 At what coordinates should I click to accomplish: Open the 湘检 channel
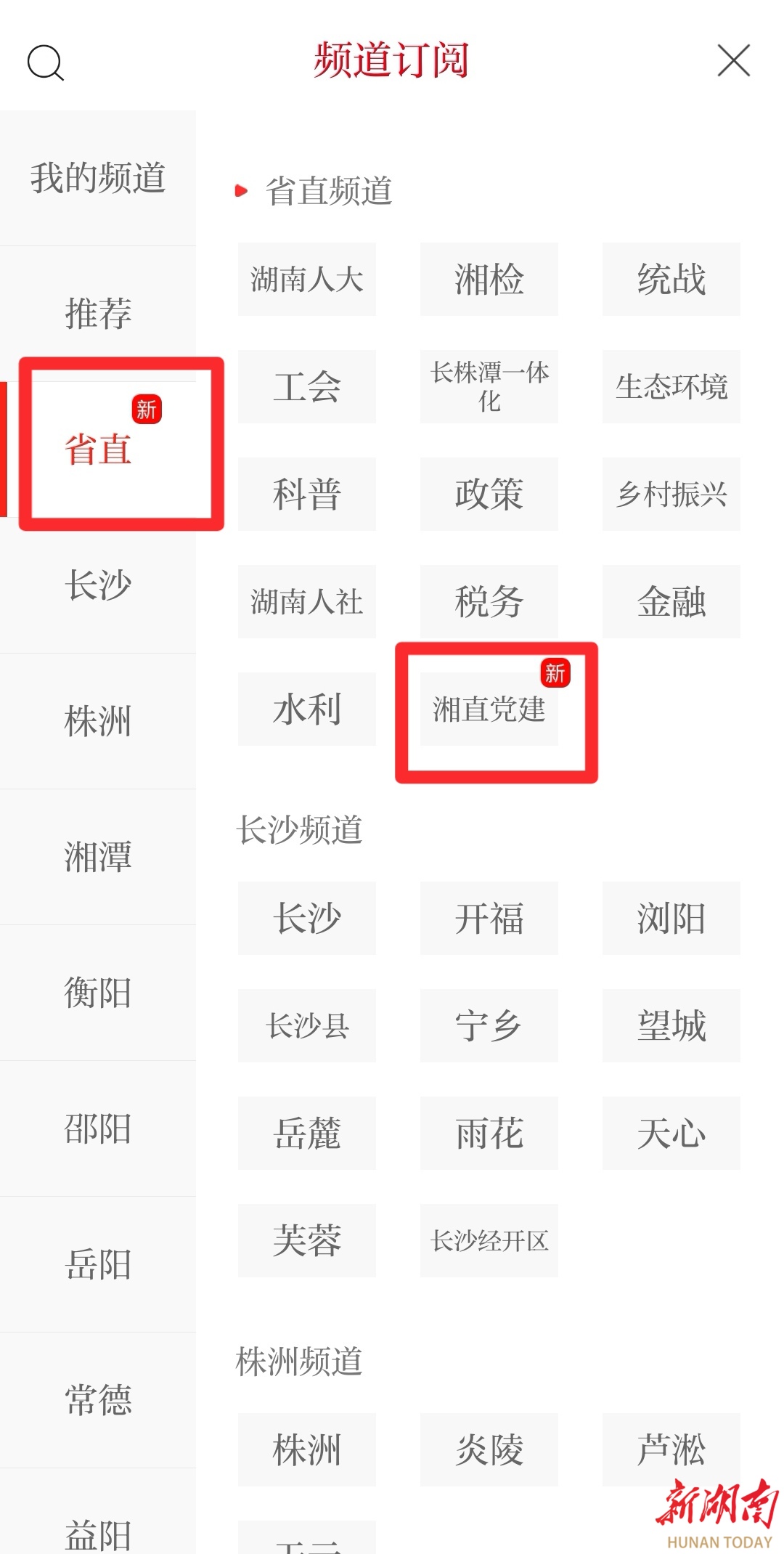click(x=489, y=279)
